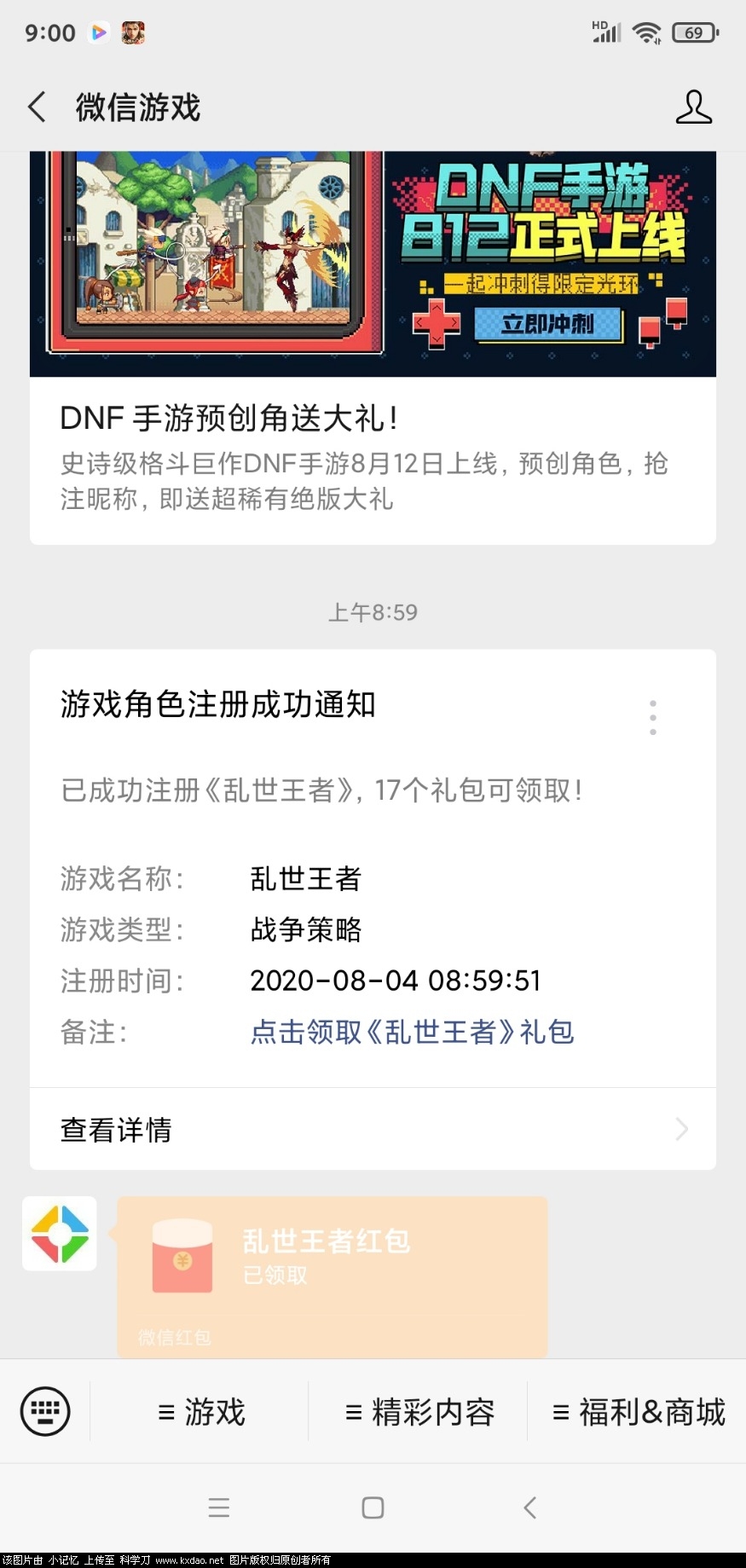Open the 精彩内容 menu
This screenshot has height=1568, width=746.
[x=419, y=1412]
